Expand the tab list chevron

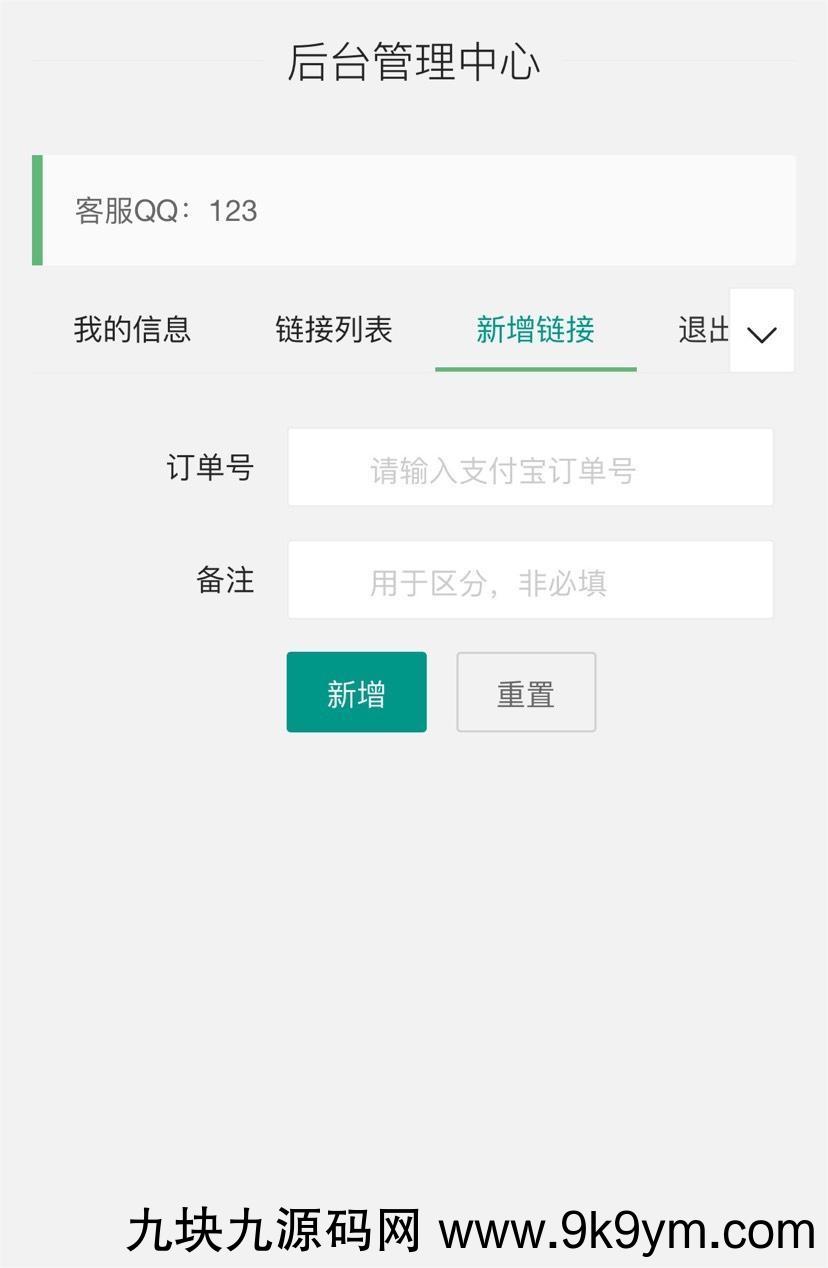click(x=762, y=333)
